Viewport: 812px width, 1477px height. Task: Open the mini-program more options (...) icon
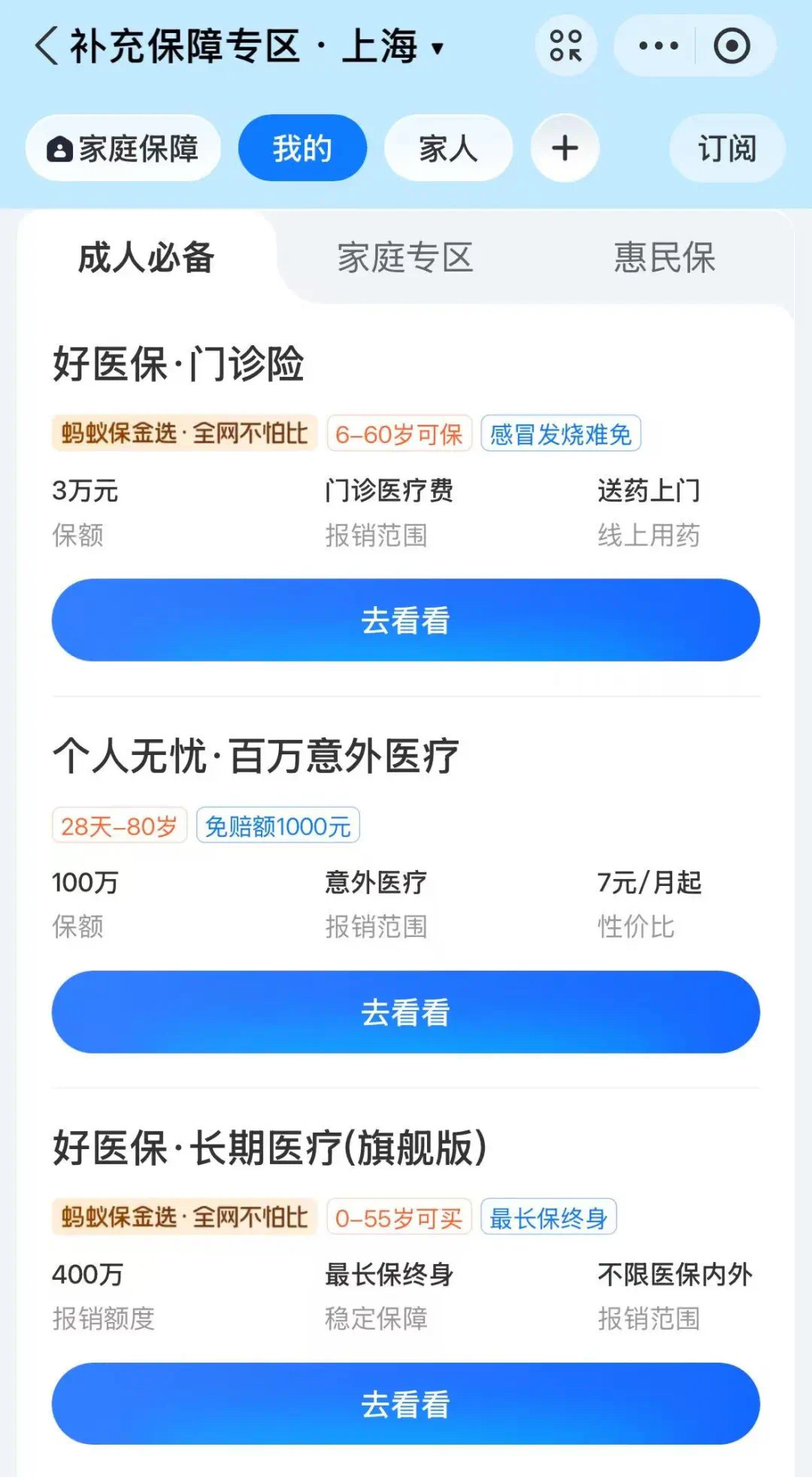click(656, 45)
